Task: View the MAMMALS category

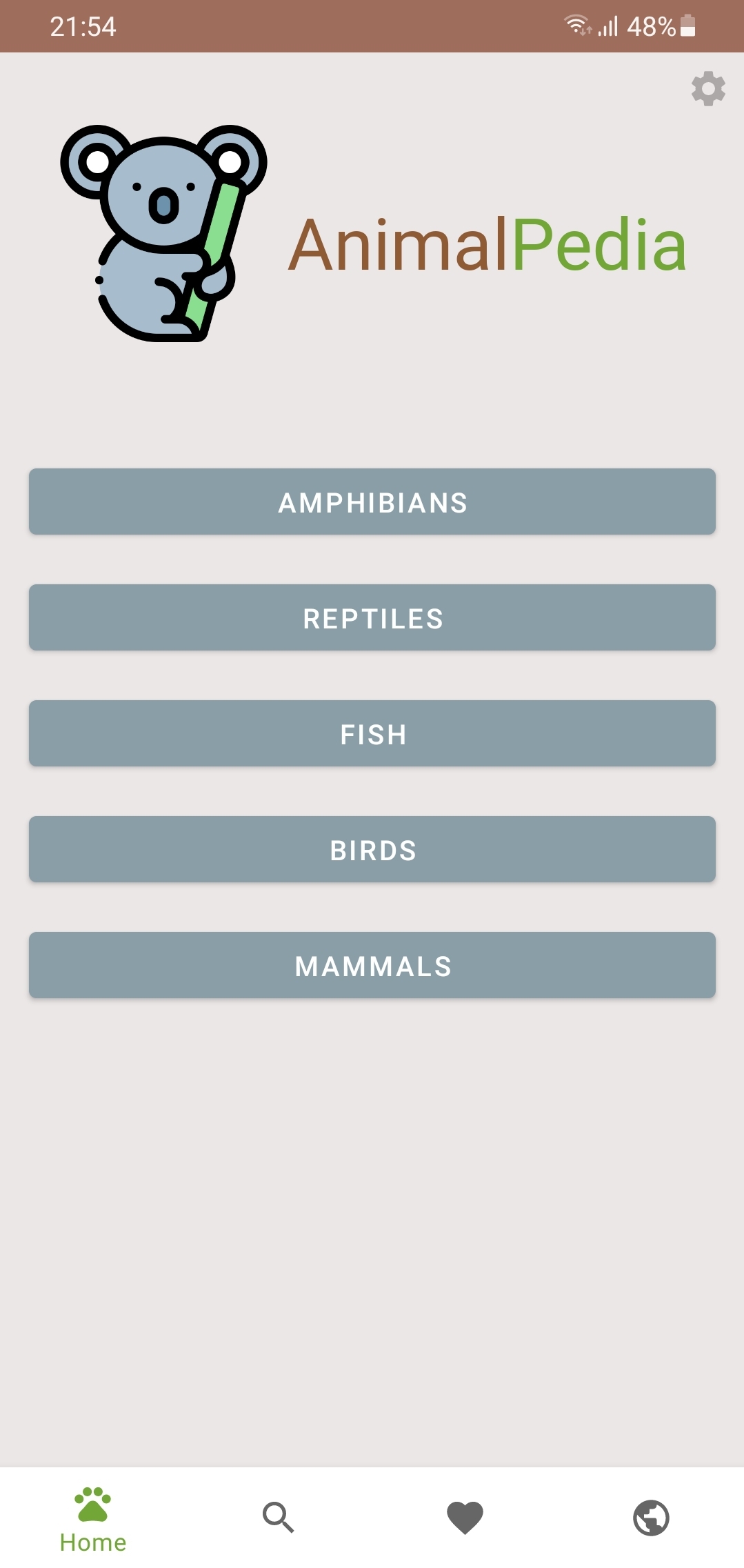Action: click(x=372, y=966)
